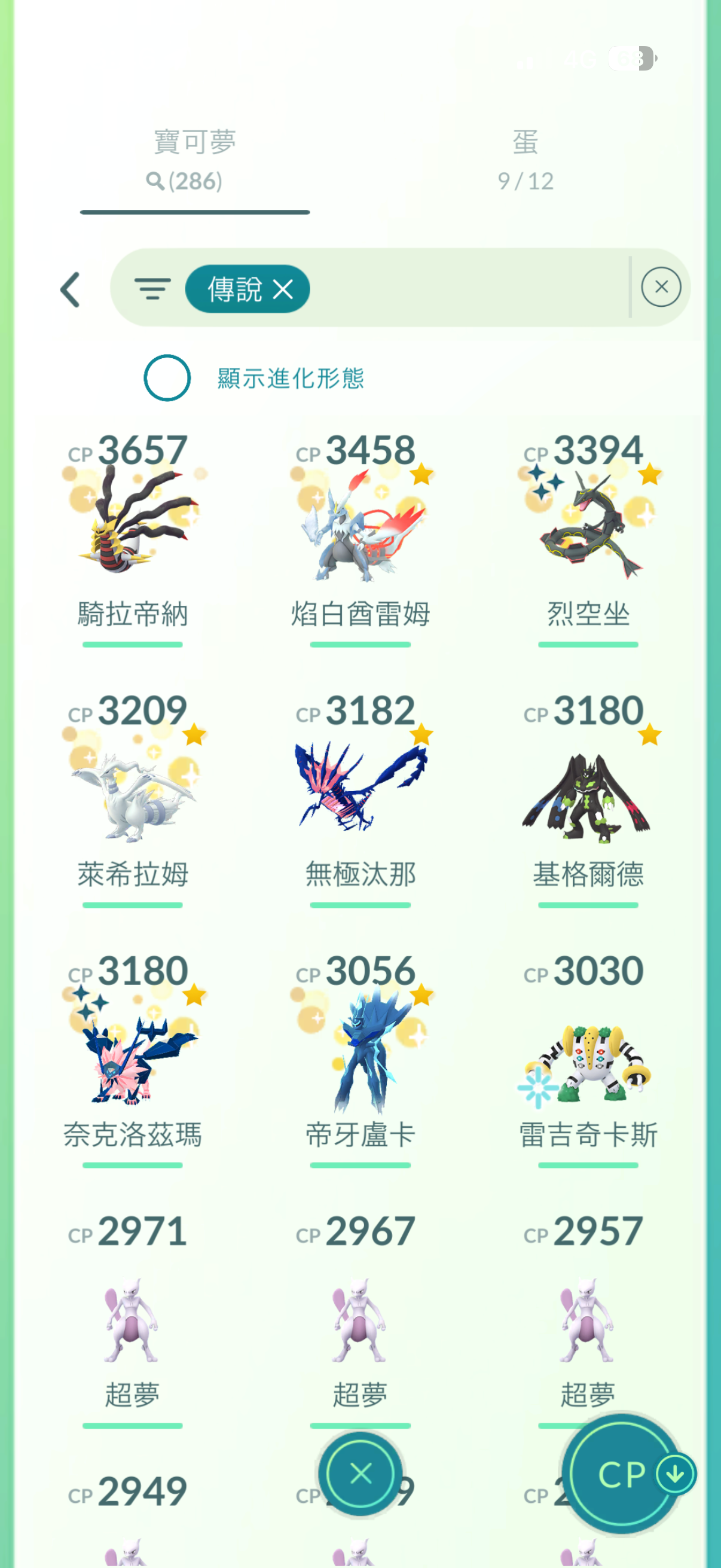The height and width of the screenshot is (1568, 721).
Task: Select the 寶可夢 tab
Action: pos(194,160)
